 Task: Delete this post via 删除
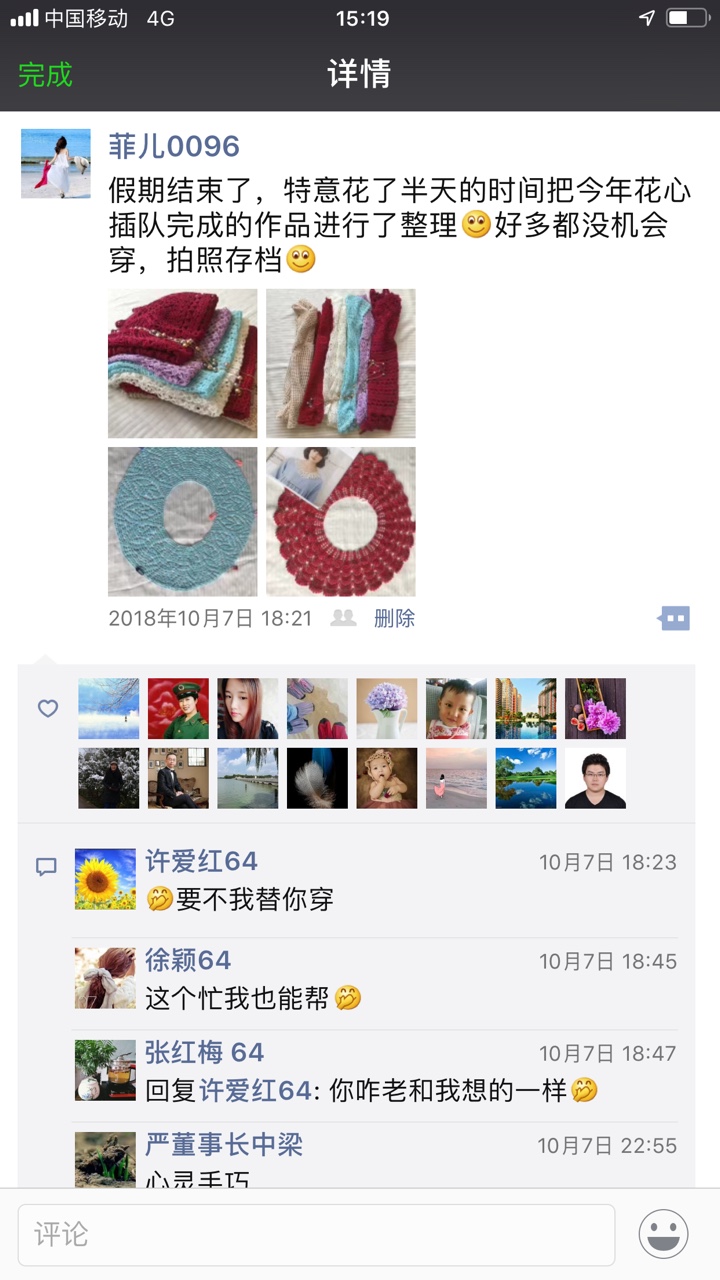[x=394, y=618]
